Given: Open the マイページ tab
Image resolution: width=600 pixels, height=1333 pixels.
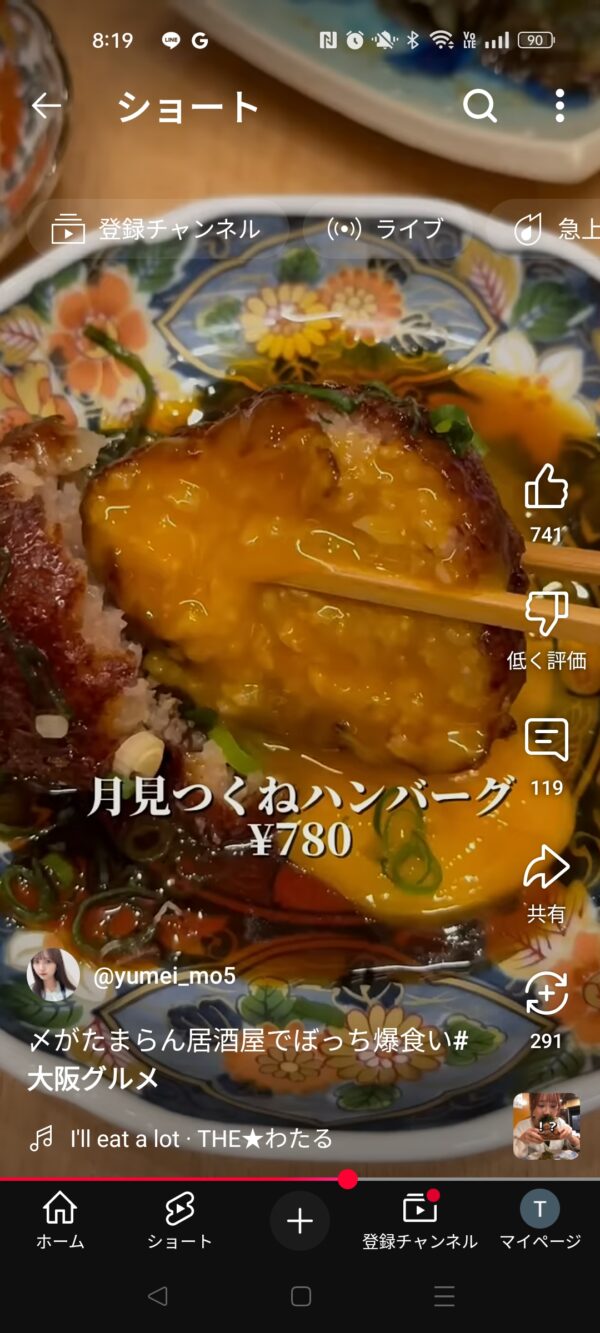Looking at the screenshot, I should [x=540, y=1220].
